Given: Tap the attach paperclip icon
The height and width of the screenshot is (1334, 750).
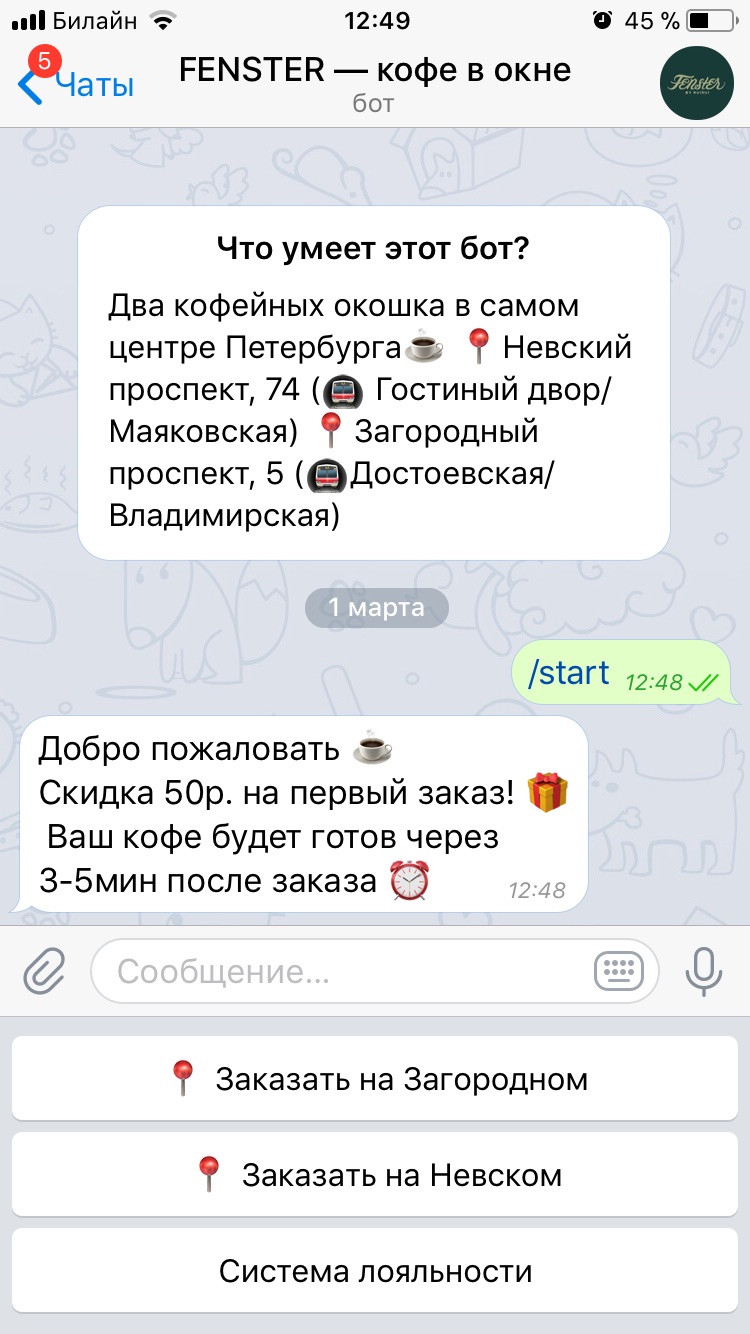Looking at the screenshot, I should 45,970.
